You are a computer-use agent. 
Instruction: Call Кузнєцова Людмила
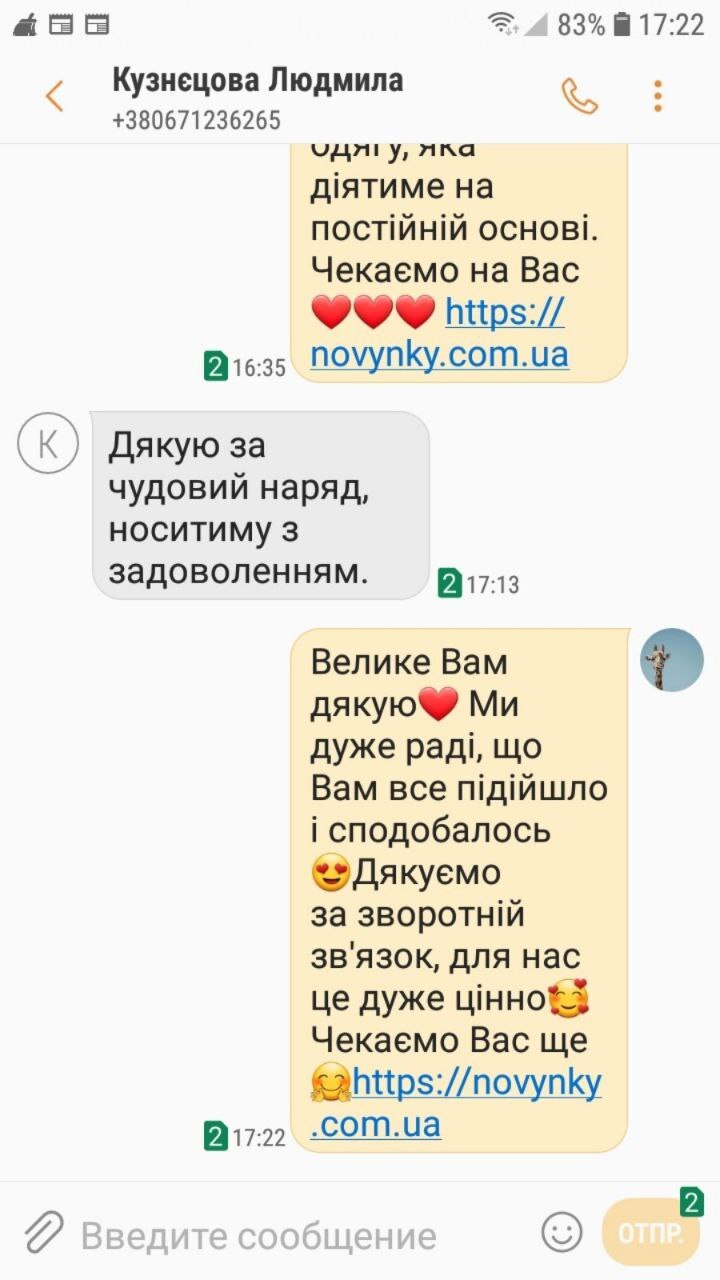tap(579, 96)
